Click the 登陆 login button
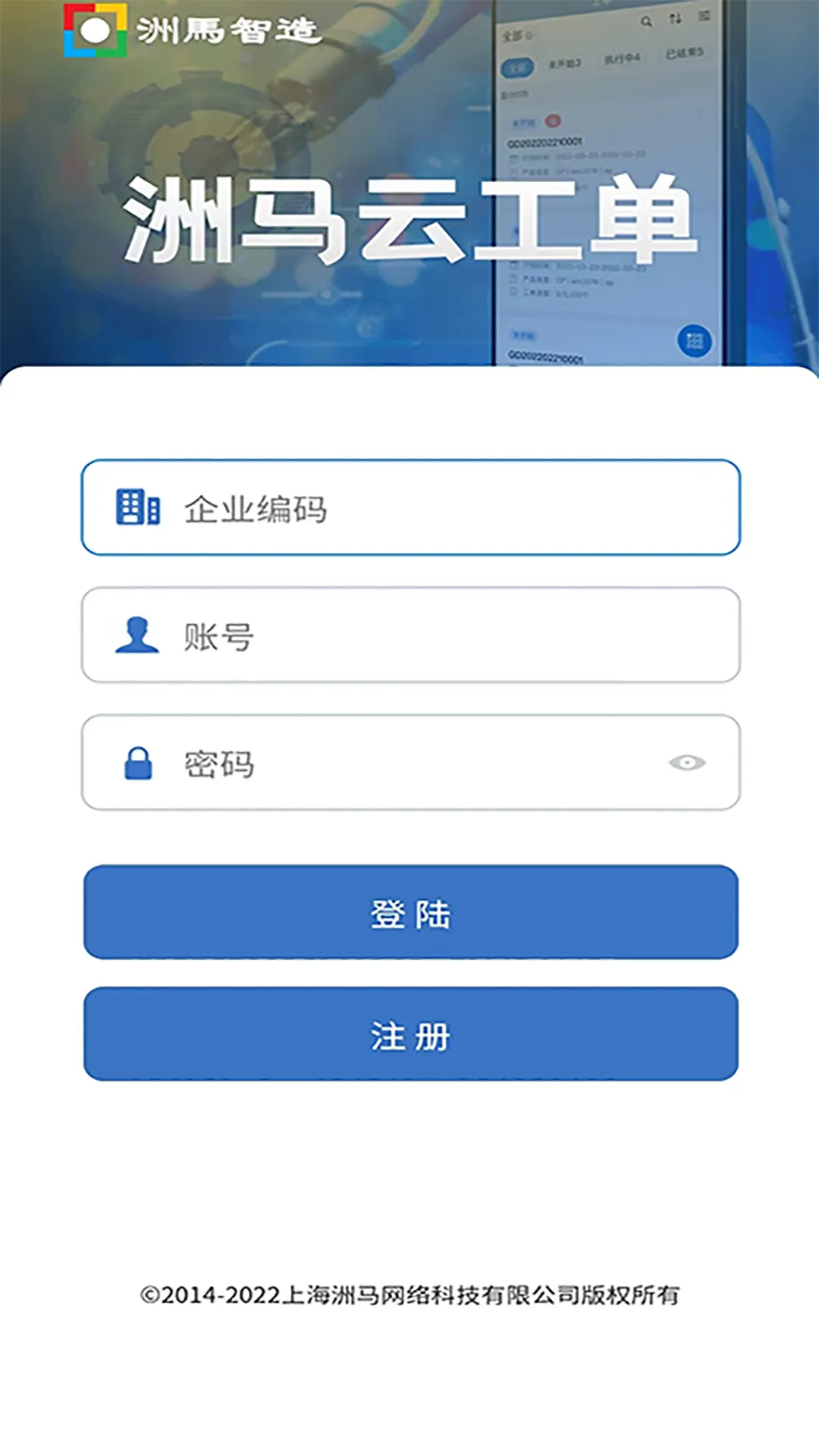This screenshot has height=1456, width=819. (x=409, y=914)
